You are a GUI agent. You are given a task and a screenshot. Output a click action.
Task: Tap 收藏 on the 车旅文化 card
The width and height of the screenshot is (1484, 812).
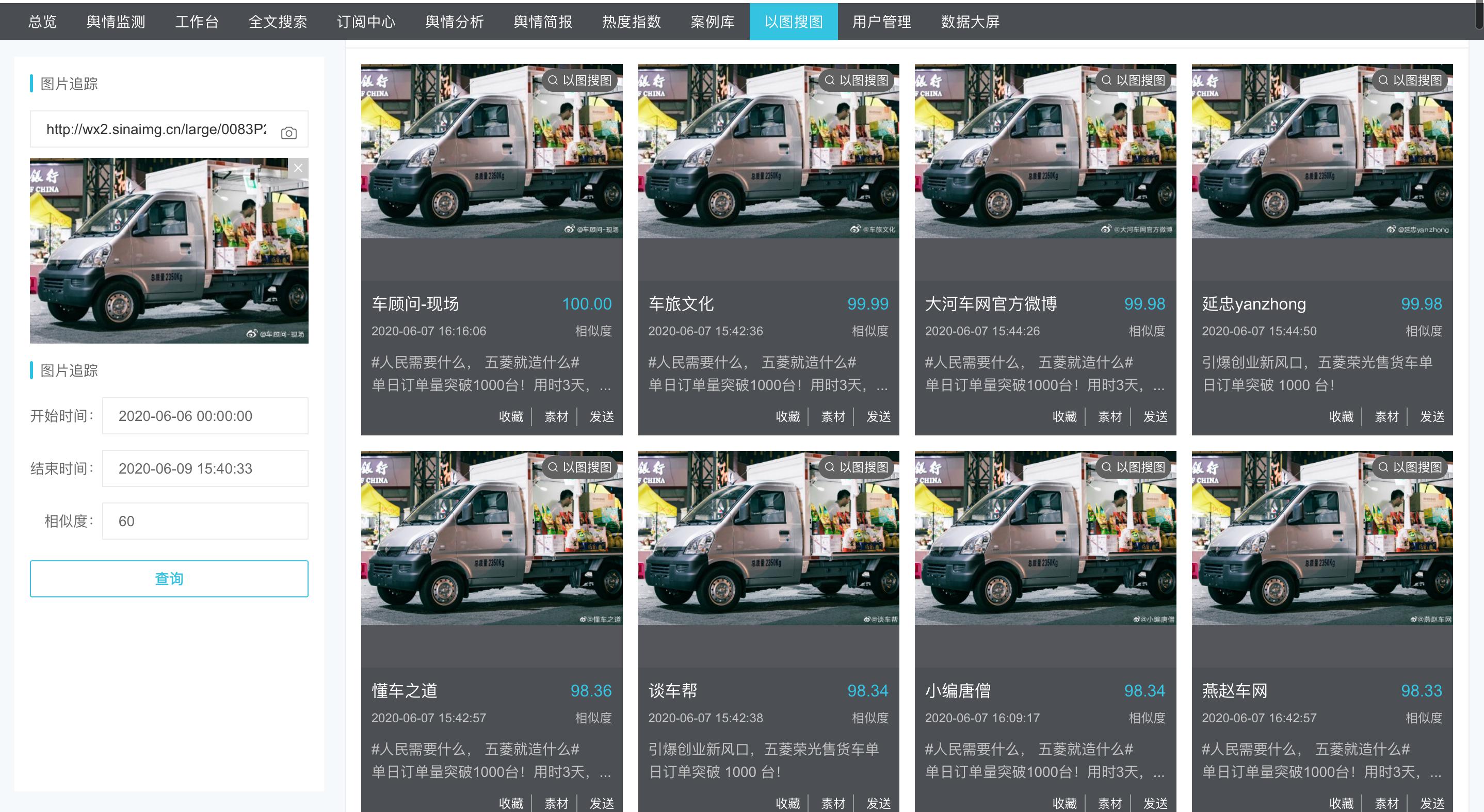pyautogui.click(x=787, y=416)
